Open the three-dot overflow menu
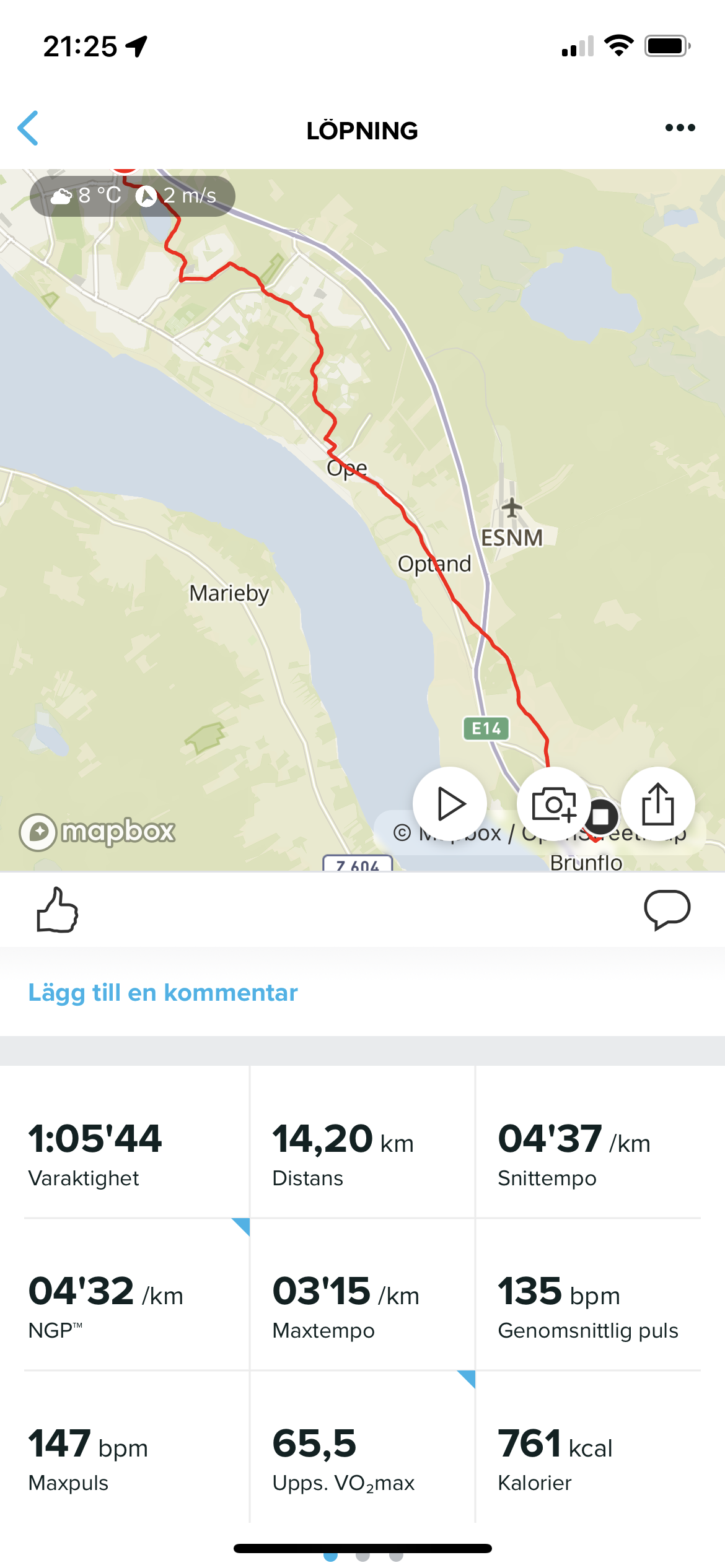The image size is (725, 1568). [x=680, y=128]
